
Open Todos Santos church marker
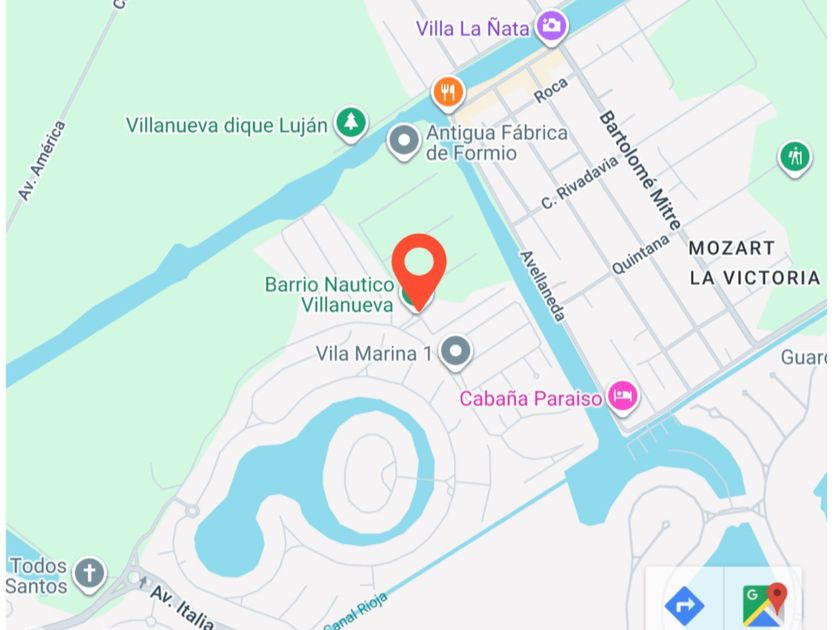pos(89,574)
